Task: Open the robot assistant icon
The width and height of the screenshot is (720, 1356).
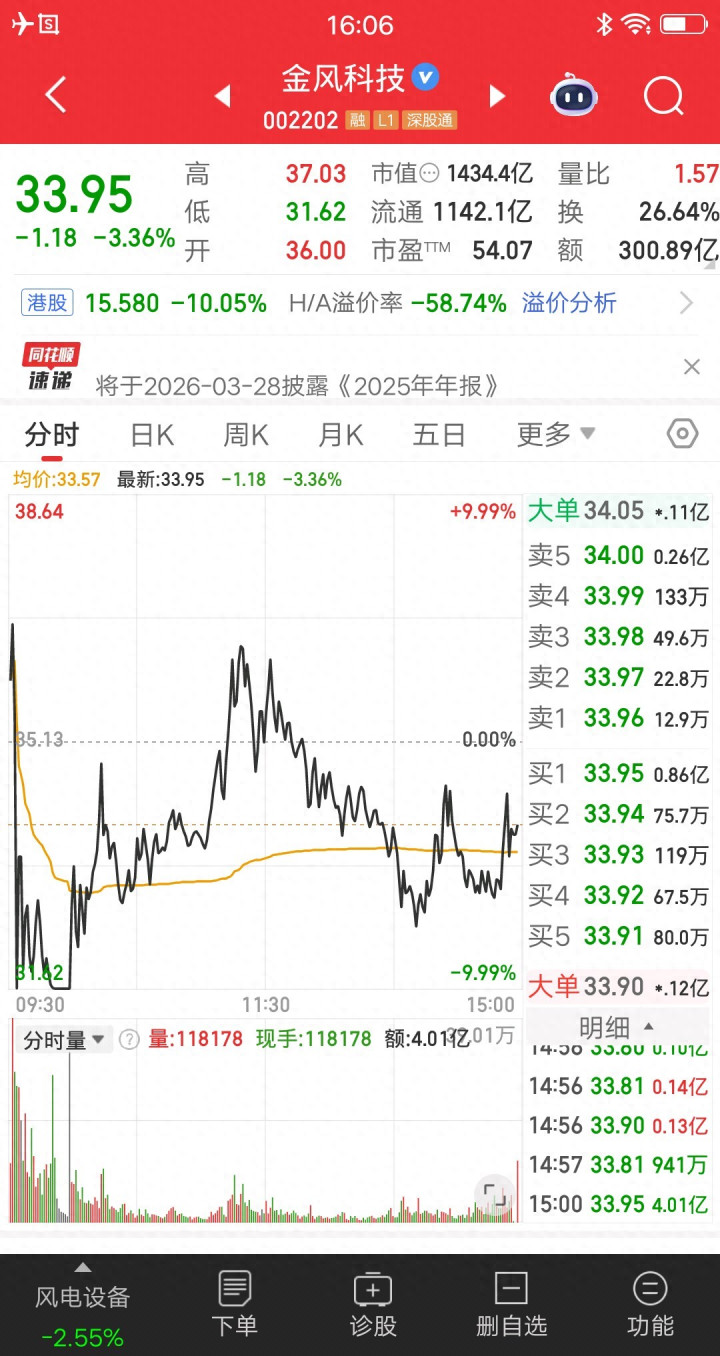Action: (x=574, y=96)
